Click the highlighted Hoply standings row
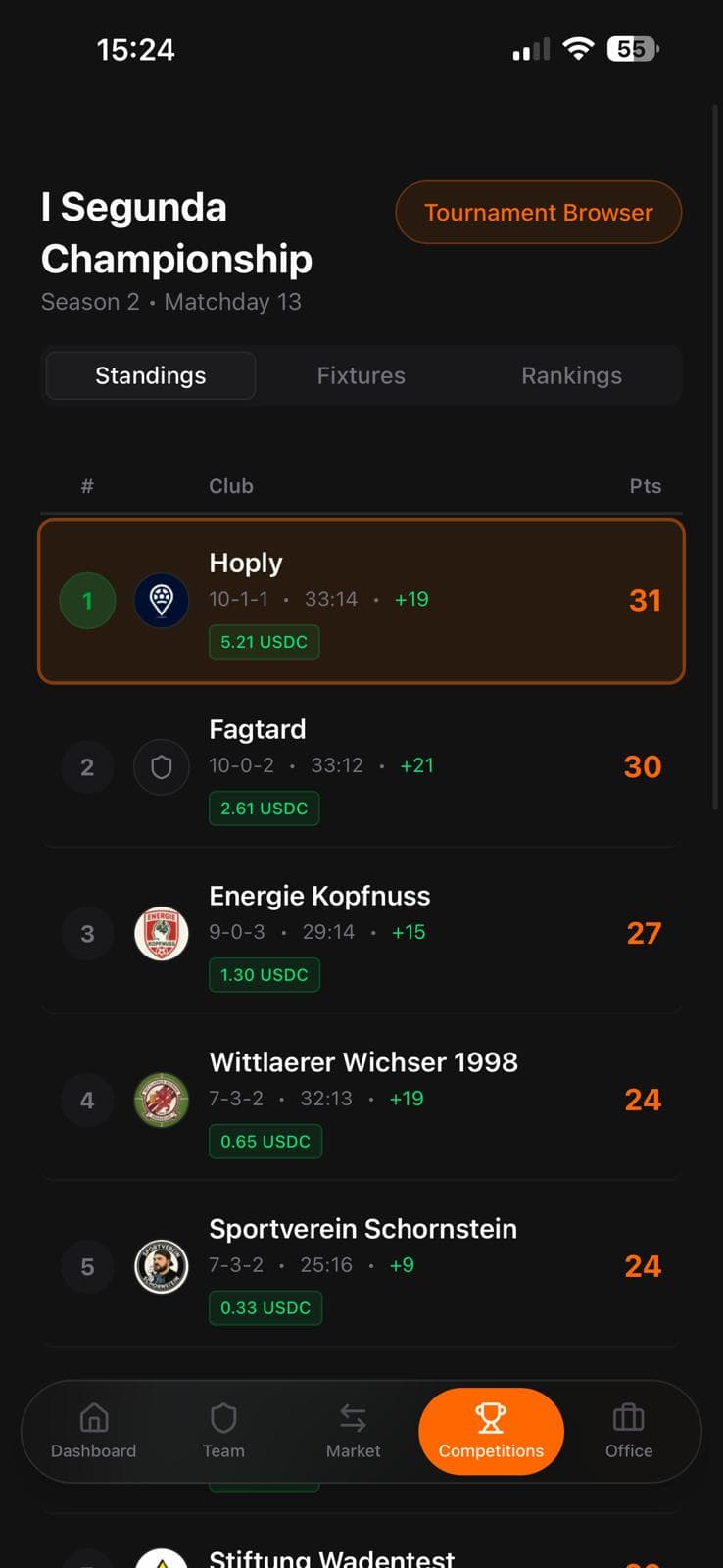The width and height of the screenshot is (723, 1568). pos(361,600)
